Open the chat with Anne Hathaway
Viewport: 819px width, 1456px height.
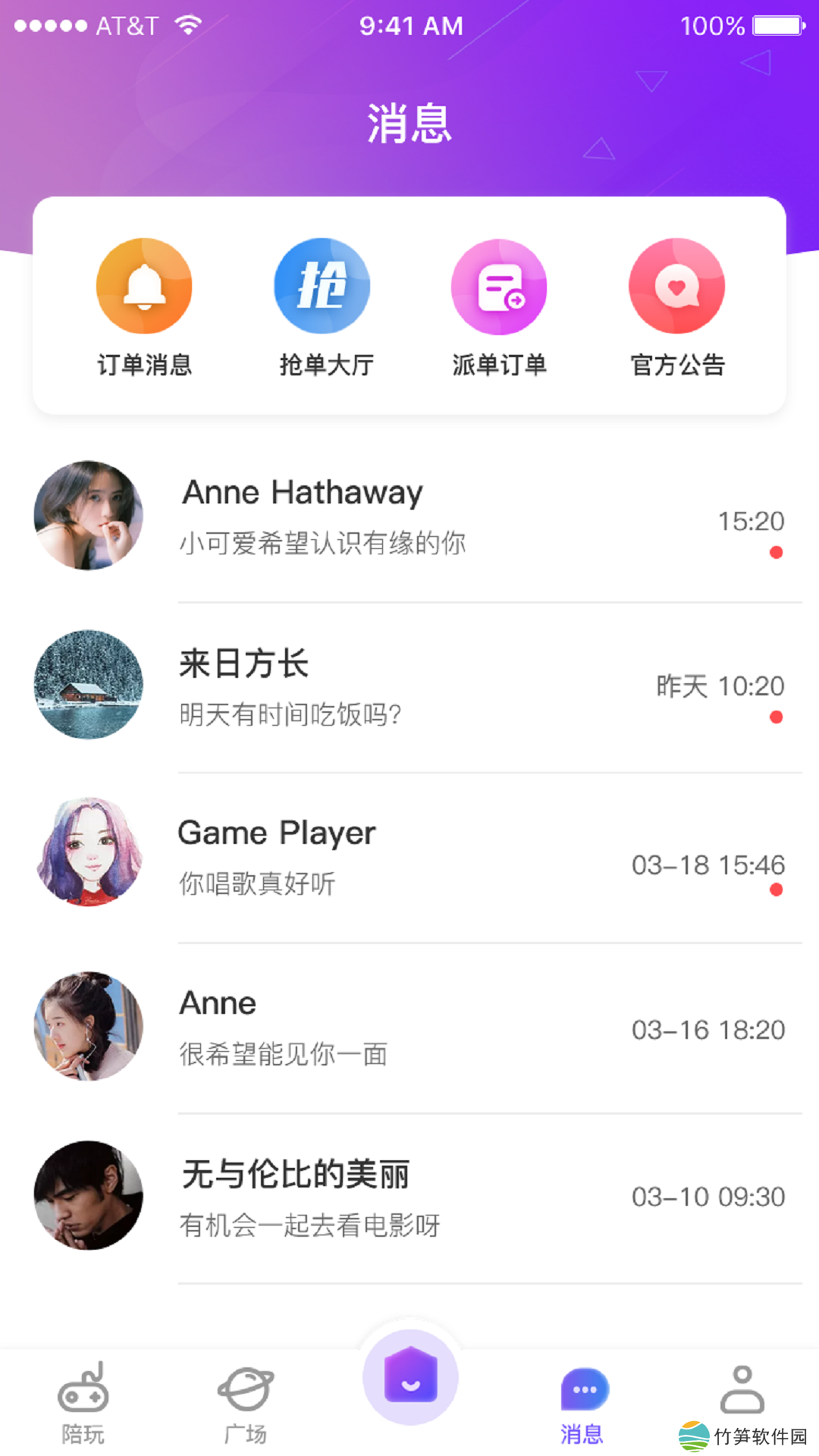[x=409, y=517]
